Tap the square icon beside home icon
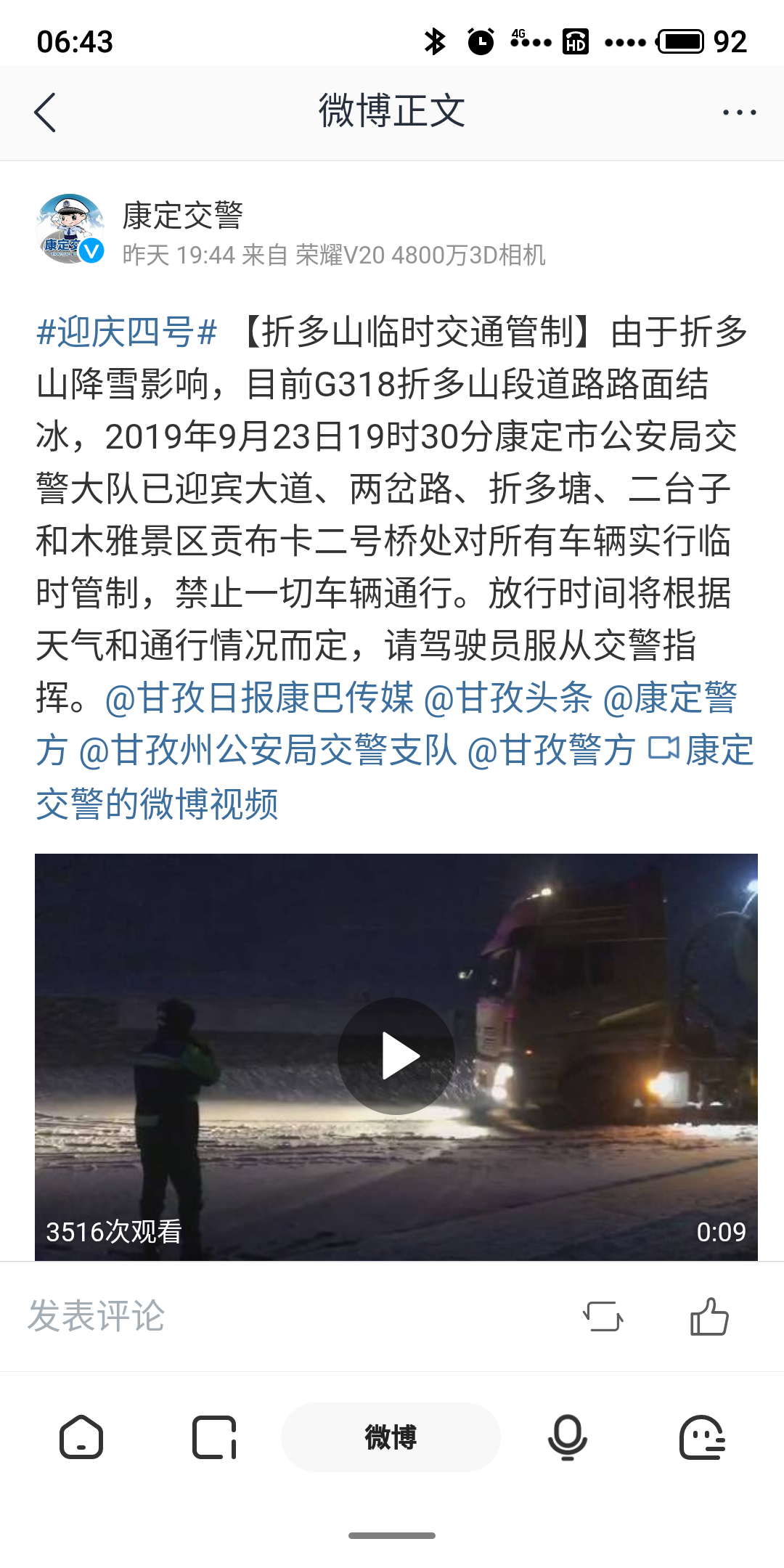This screenshot has width=784, height=1568. [x=215, y=1437]
